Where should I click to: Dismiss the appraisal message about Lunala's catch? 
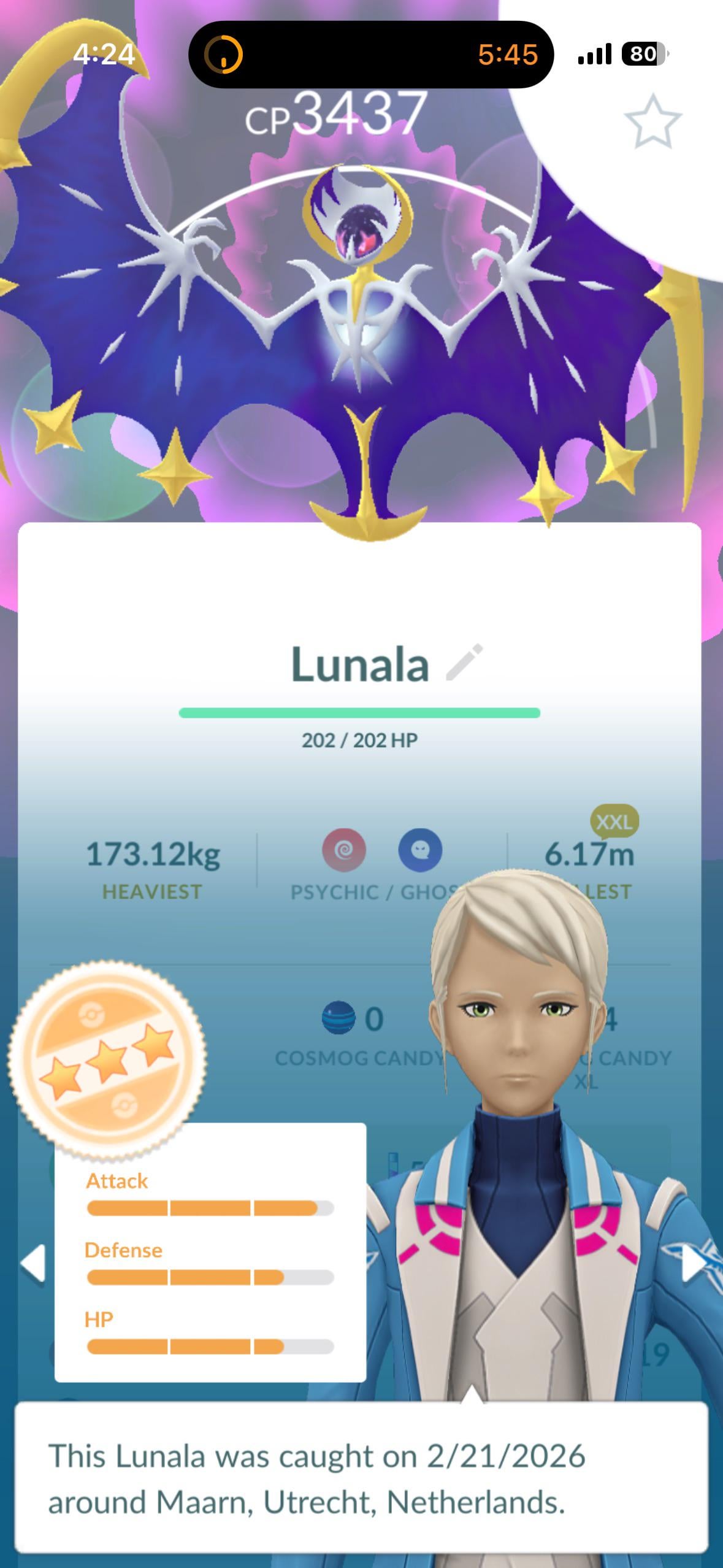click(x=361, y=1478)
